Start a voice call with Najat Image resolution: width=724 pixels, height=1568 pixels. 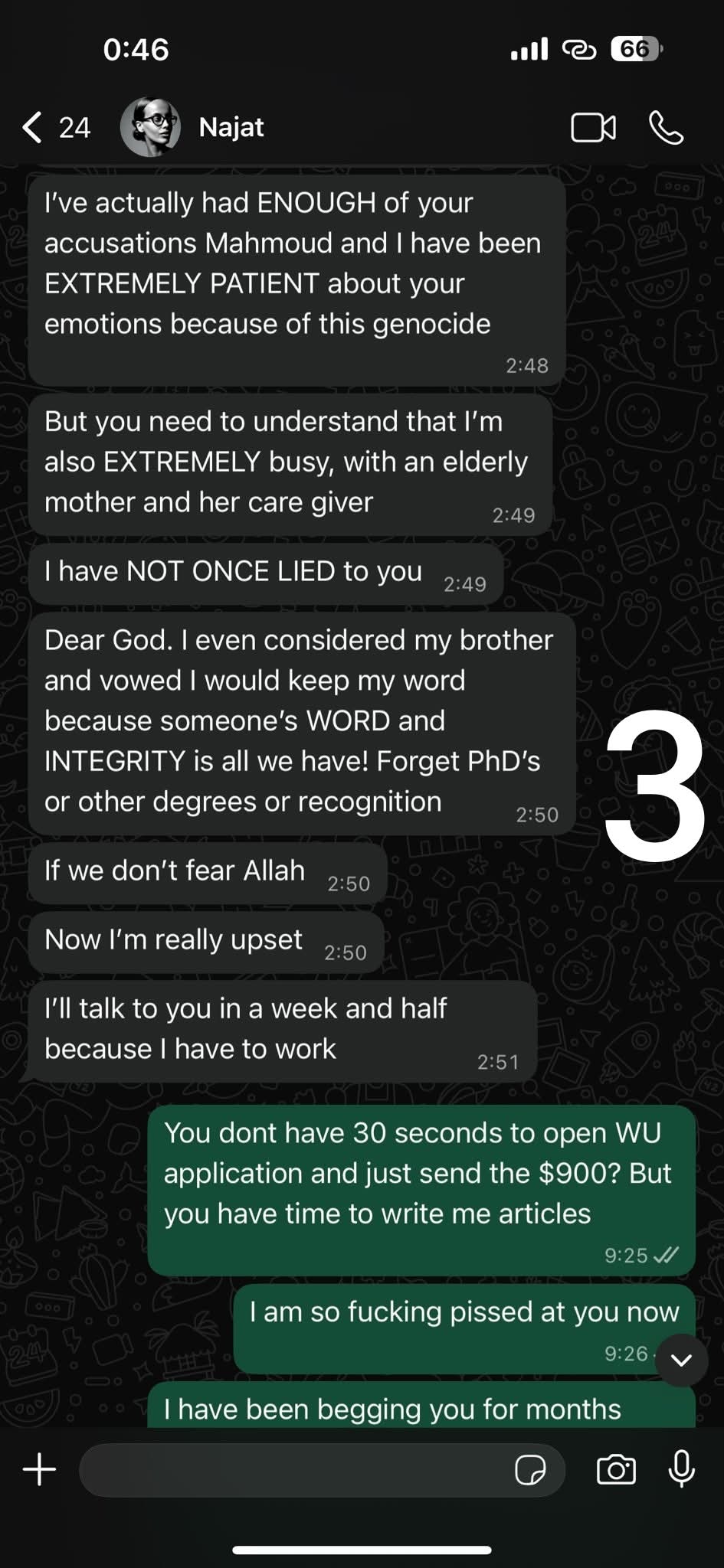[x=666, y=128]
